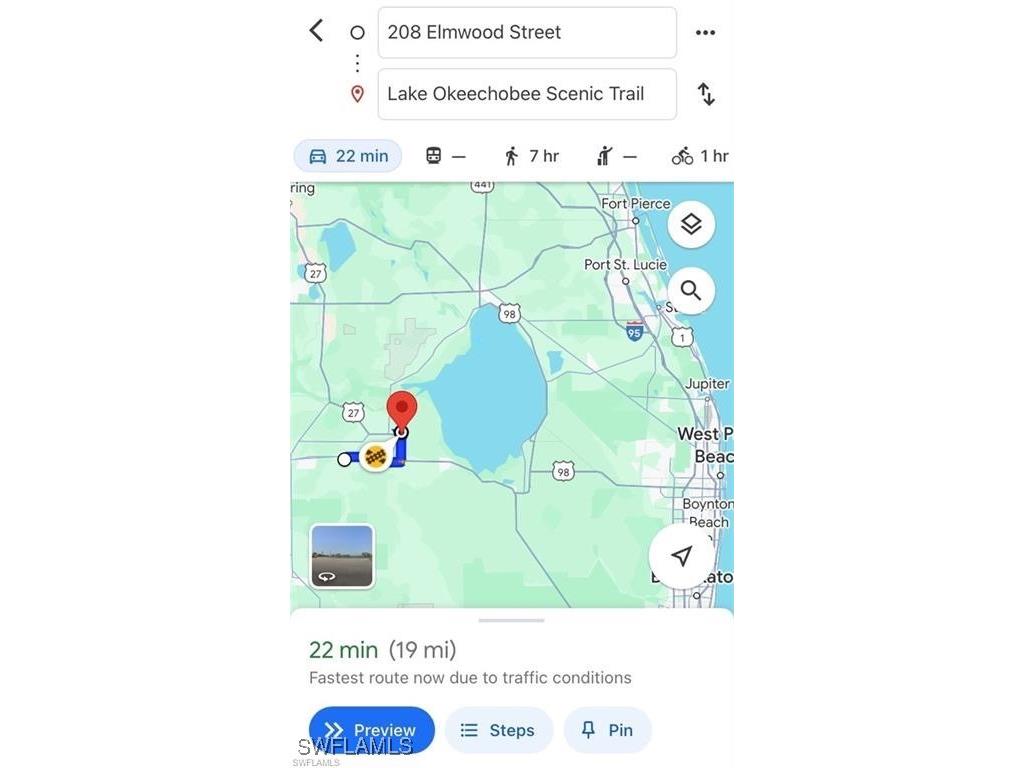1024x768 pixels.
Task: Swap start and destination
Action: click(x=706, y=94)
